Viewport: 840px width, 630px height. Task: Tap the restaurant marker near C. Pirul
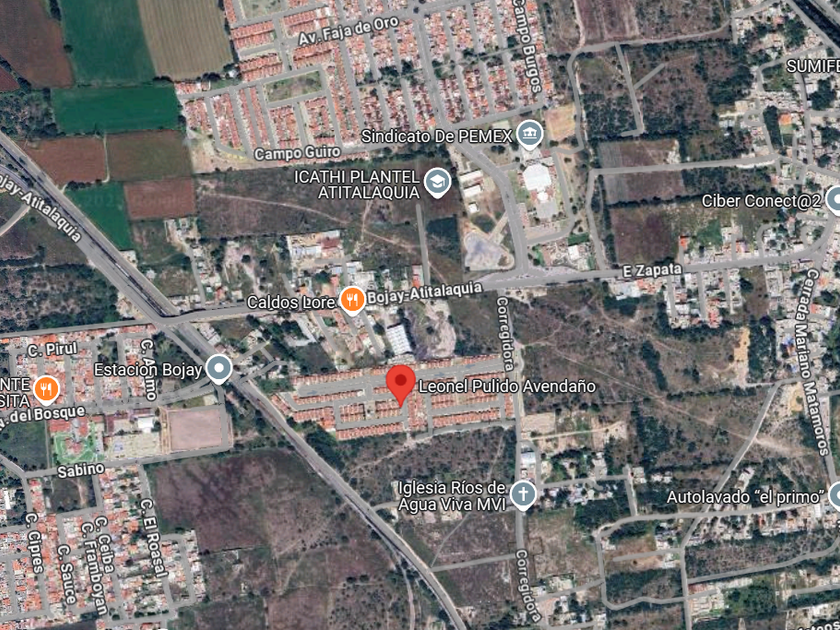pyautogui.click(x=47, y=389)
